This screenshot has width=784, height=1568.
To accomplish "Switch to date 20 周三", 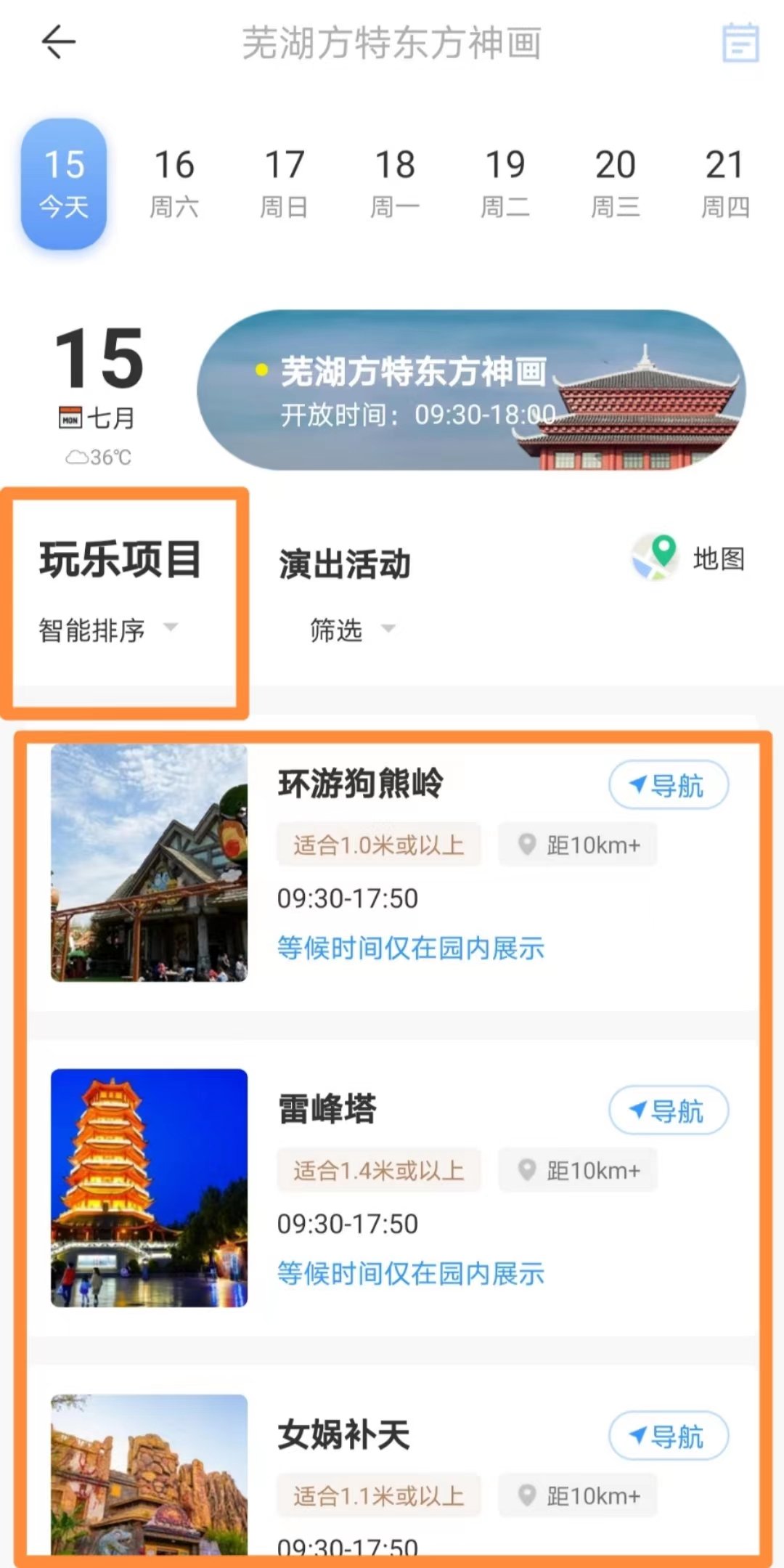I will pyautogui.click(x=616, y=183).
